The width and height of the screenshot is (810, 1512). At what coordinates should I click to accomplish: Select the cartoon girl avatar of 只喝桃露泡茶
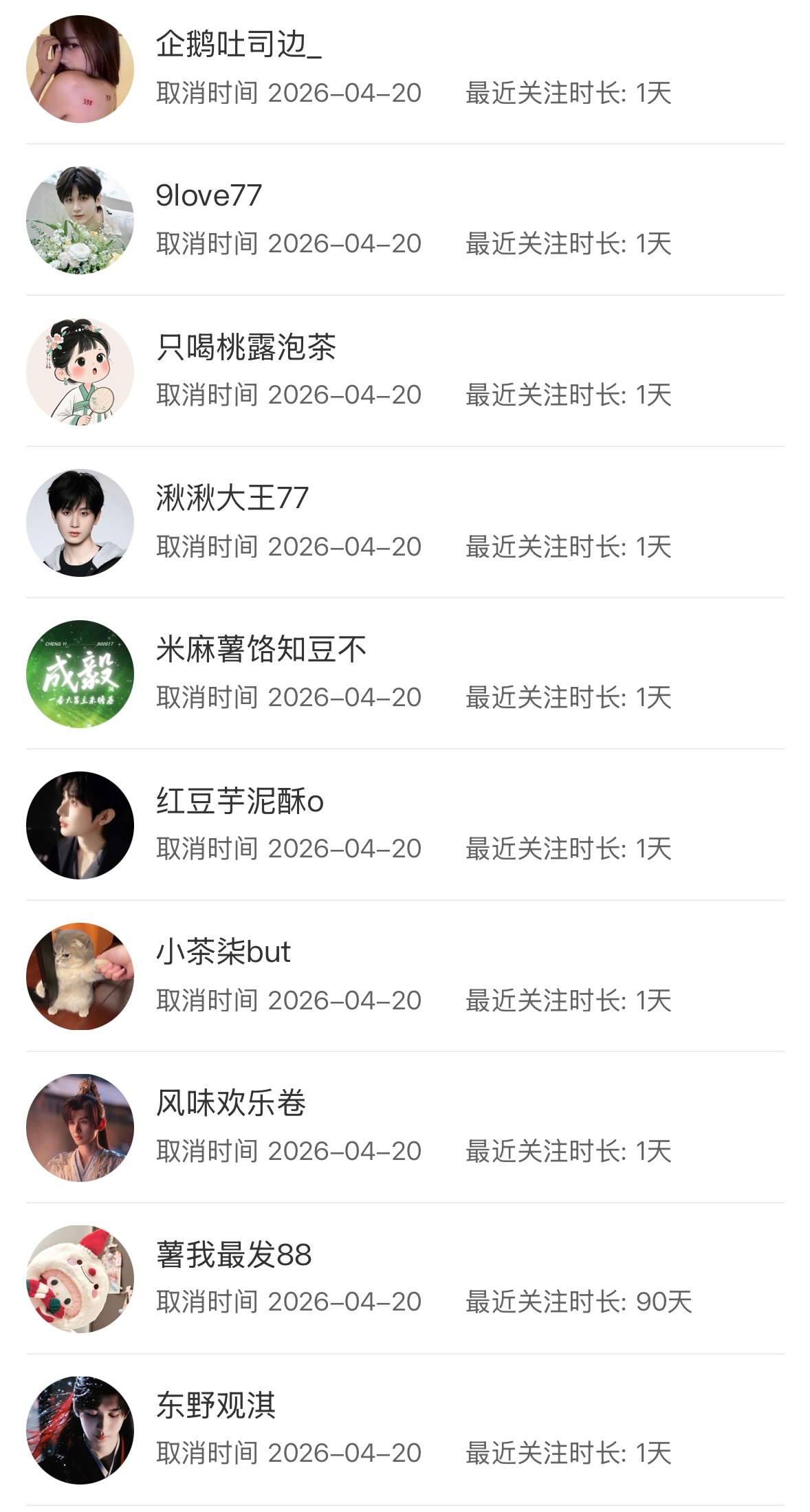(80, 371)
